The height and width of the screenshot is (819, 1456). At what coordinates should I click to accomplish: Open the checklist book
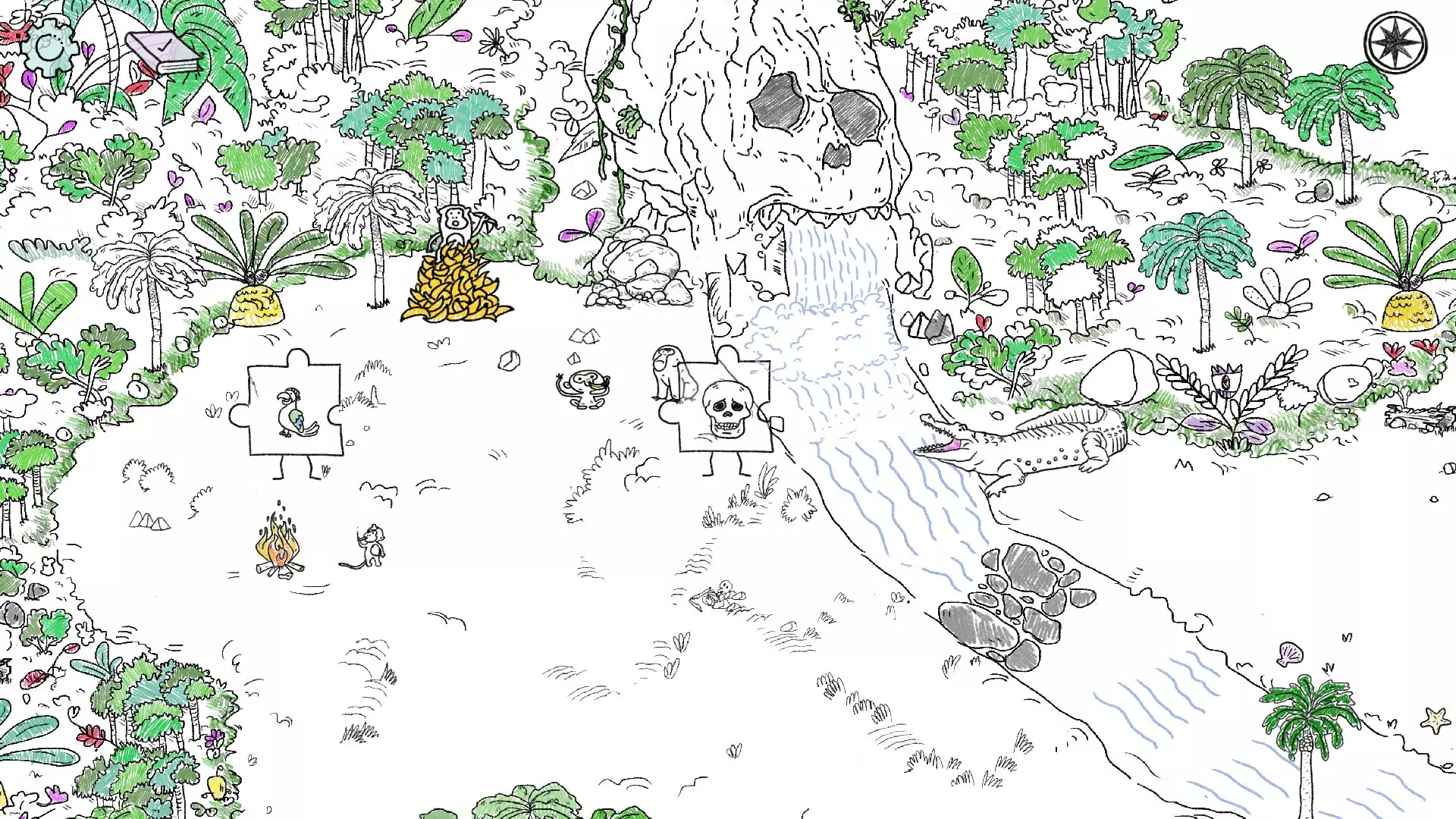tap(164, 53)
